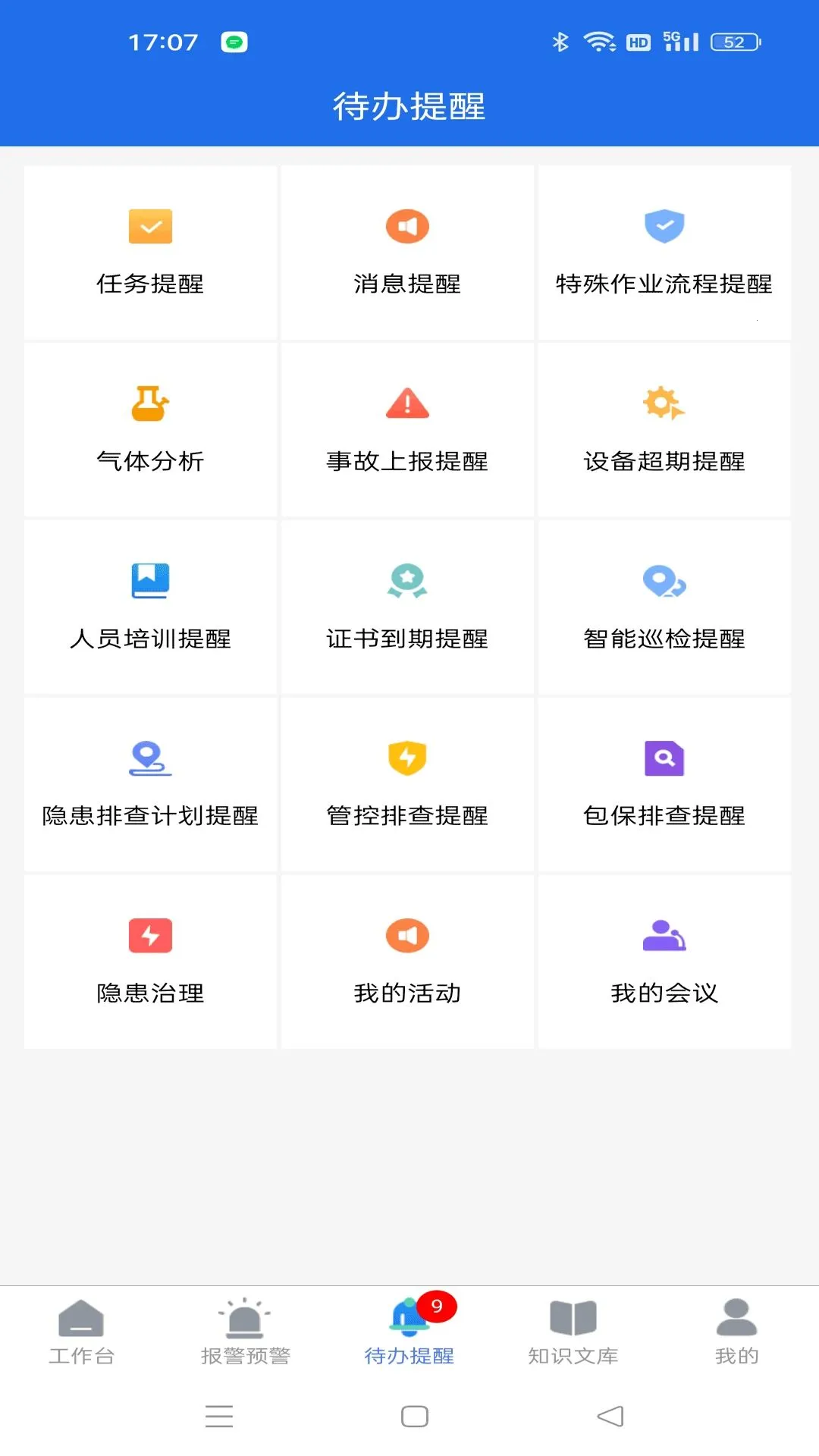819x1456 pixels.
Task: Open 包保排查提醒
Action: pyautogui.click(x=664, y=785)
